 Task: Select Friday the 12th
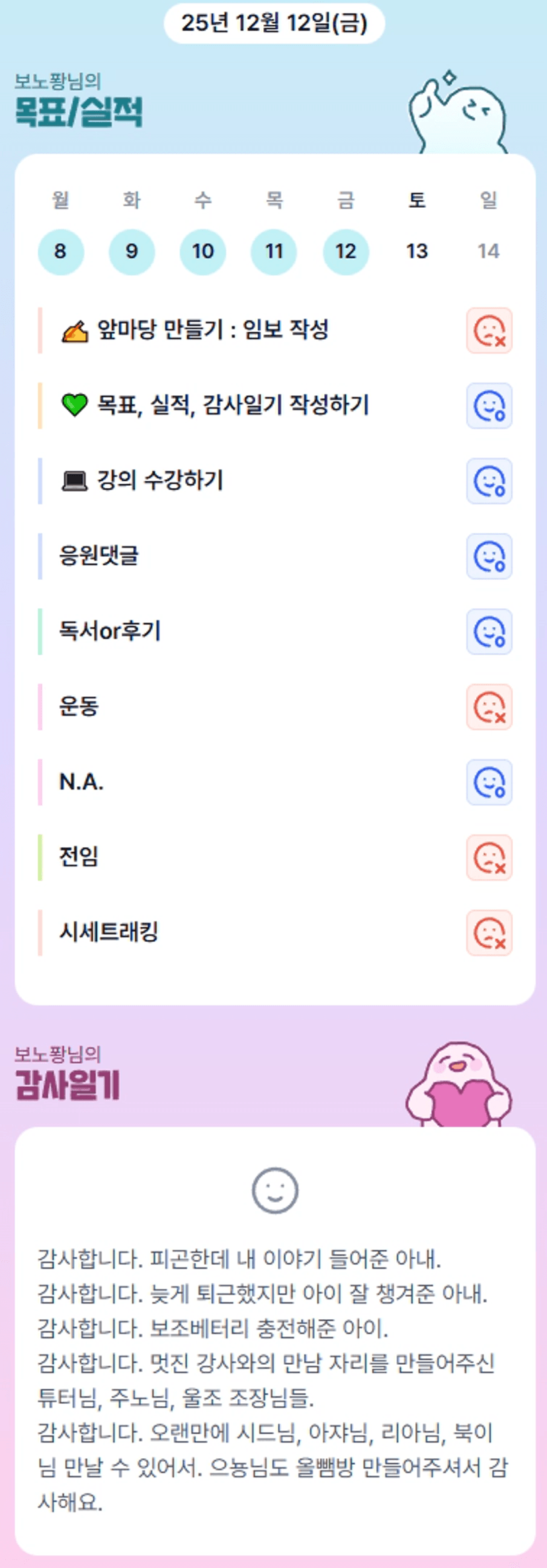click(345, 252)
